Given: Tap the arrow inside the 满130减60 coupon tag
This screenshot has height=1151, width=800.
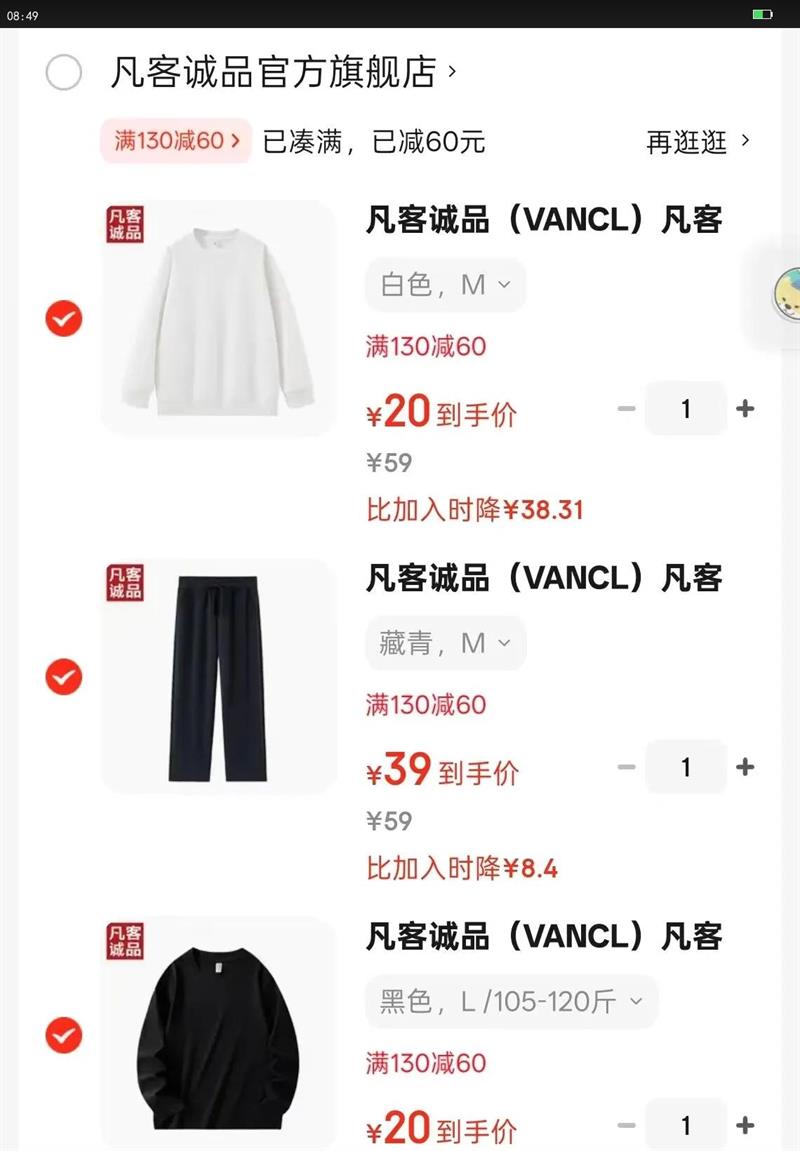Looking at the screenshot, I should point(237,142).
